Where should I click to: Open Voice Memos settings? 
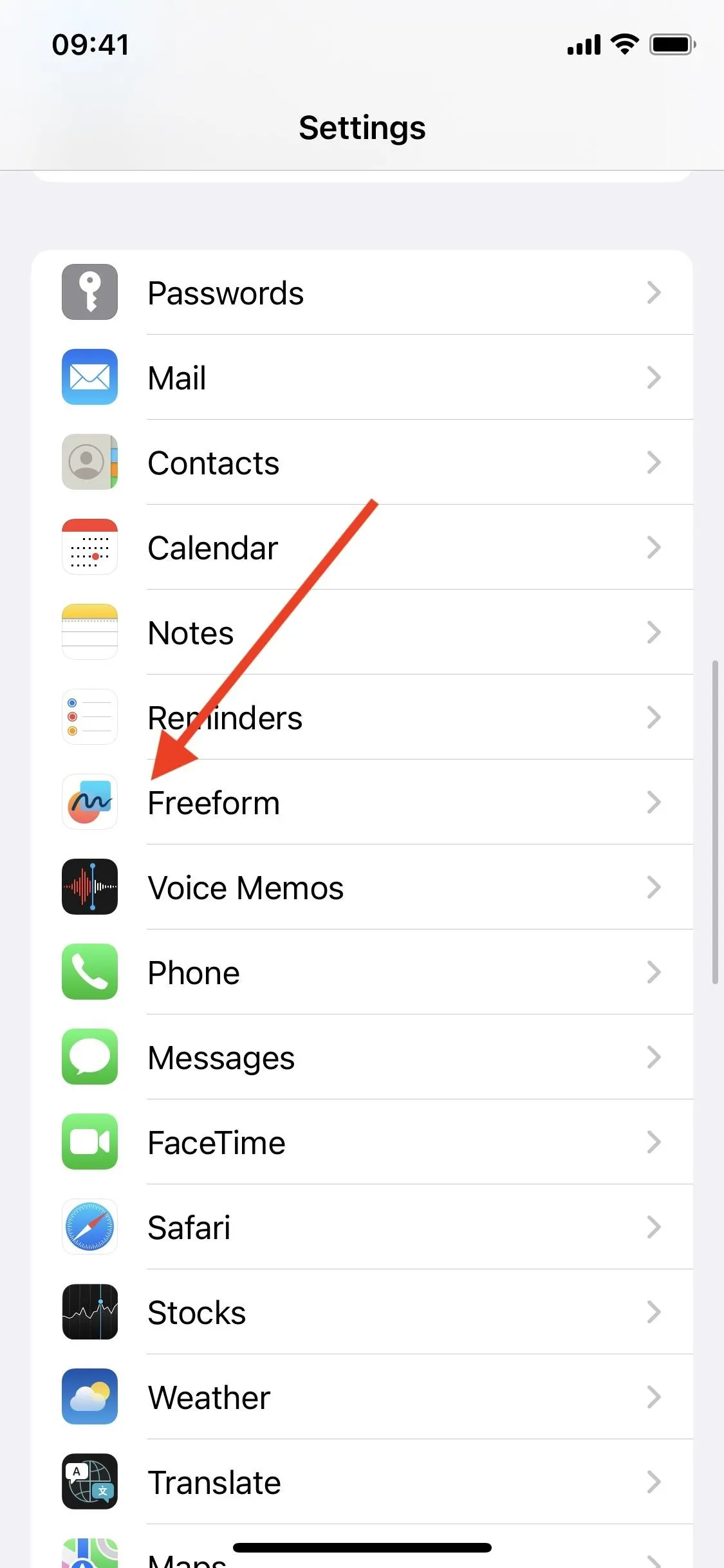click(x=362, y=887)
